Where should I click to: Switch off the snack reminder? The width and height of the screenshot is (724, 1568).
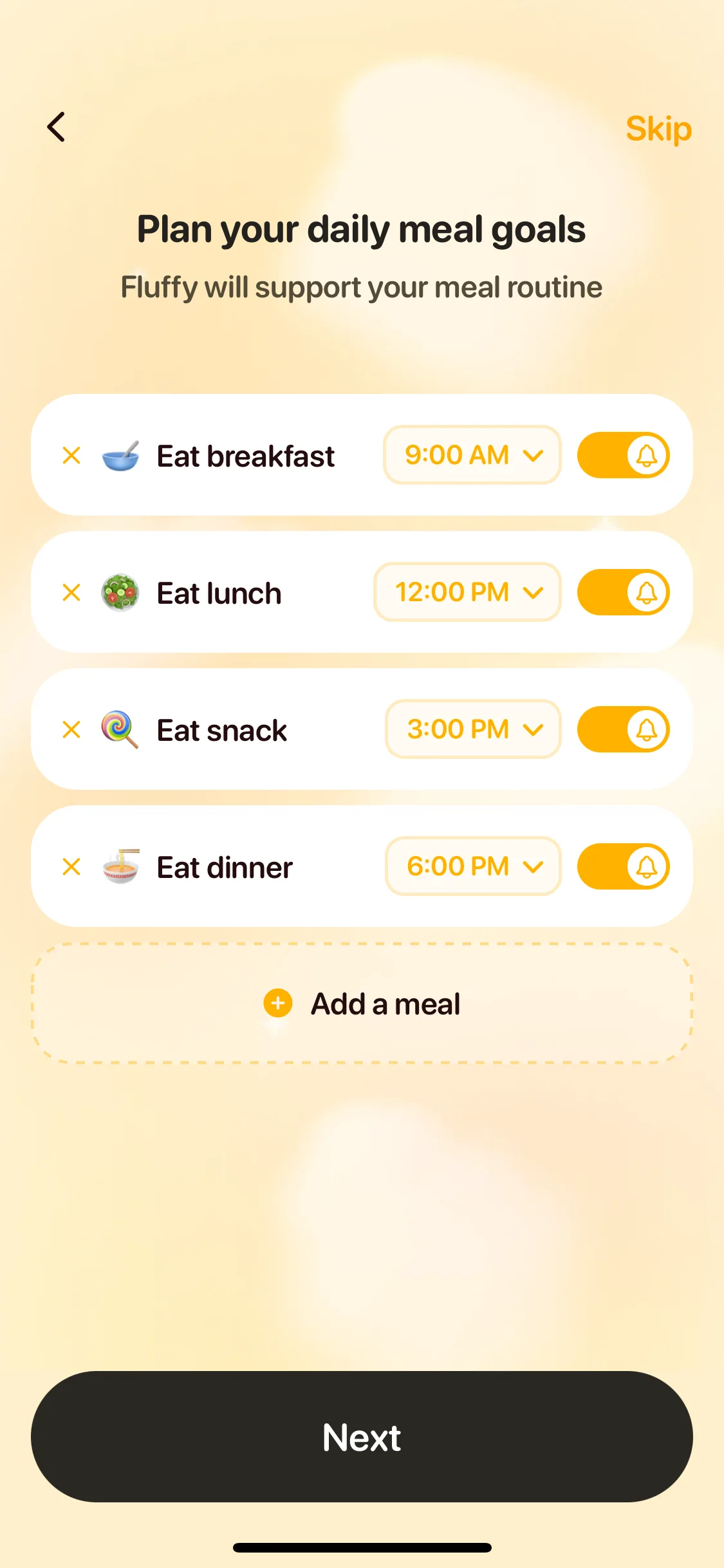[623, 729]
